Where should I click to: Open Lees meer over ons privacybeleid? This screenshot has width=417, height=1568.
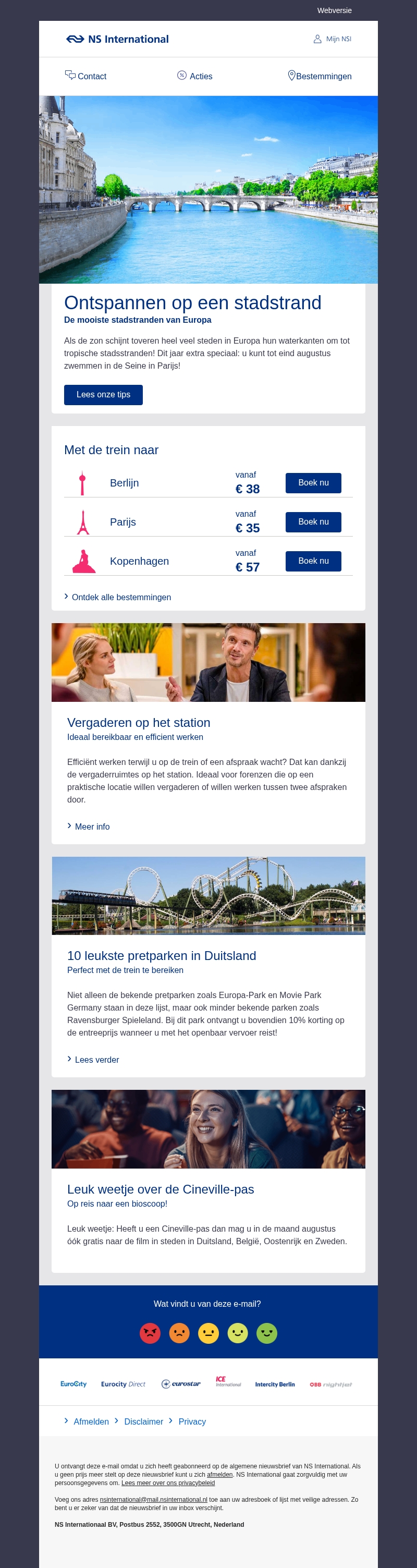tap(168, 1483)
